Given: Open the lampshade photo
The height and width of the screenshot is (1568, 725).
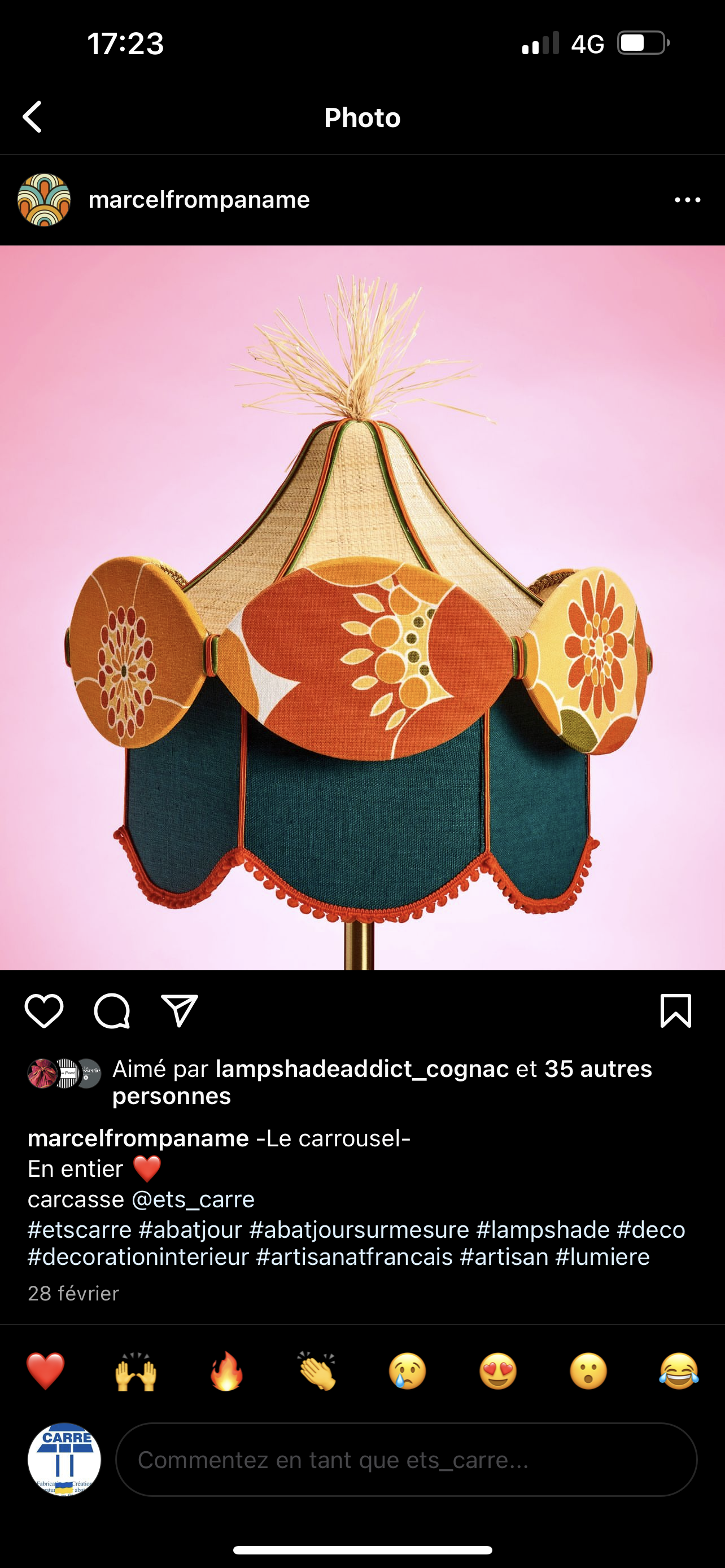Looking at the screenshot, I should pyautogui.click(x=362, y=607).
